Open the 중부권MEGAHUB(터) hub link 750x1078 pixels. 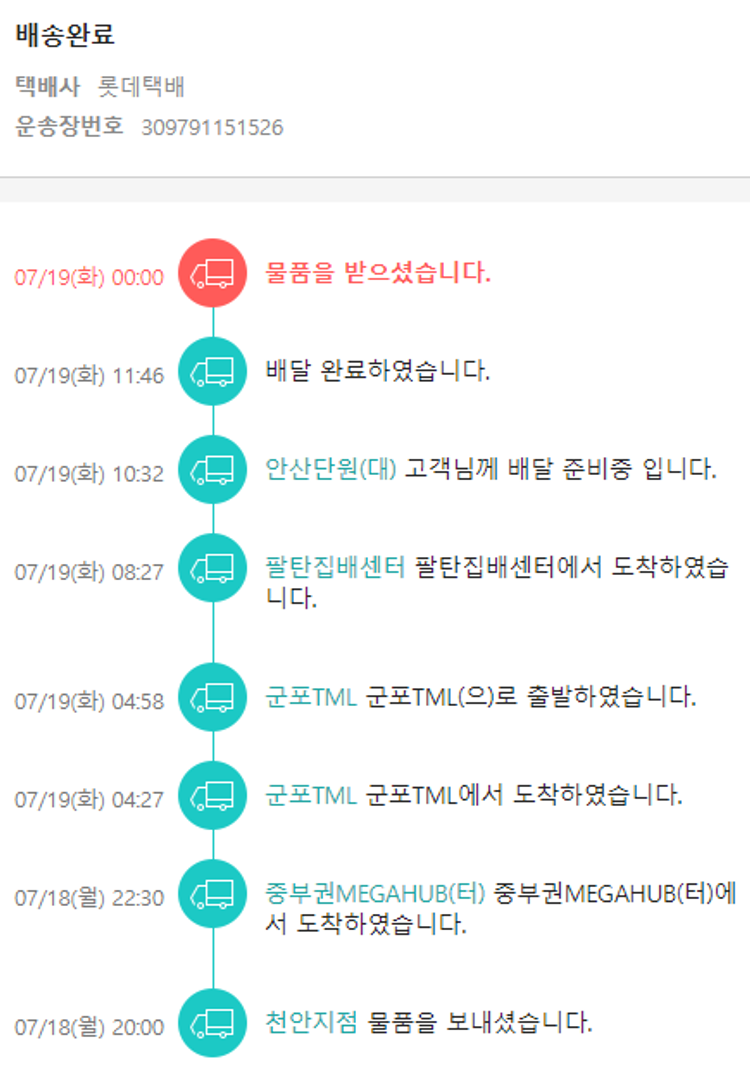375,893
